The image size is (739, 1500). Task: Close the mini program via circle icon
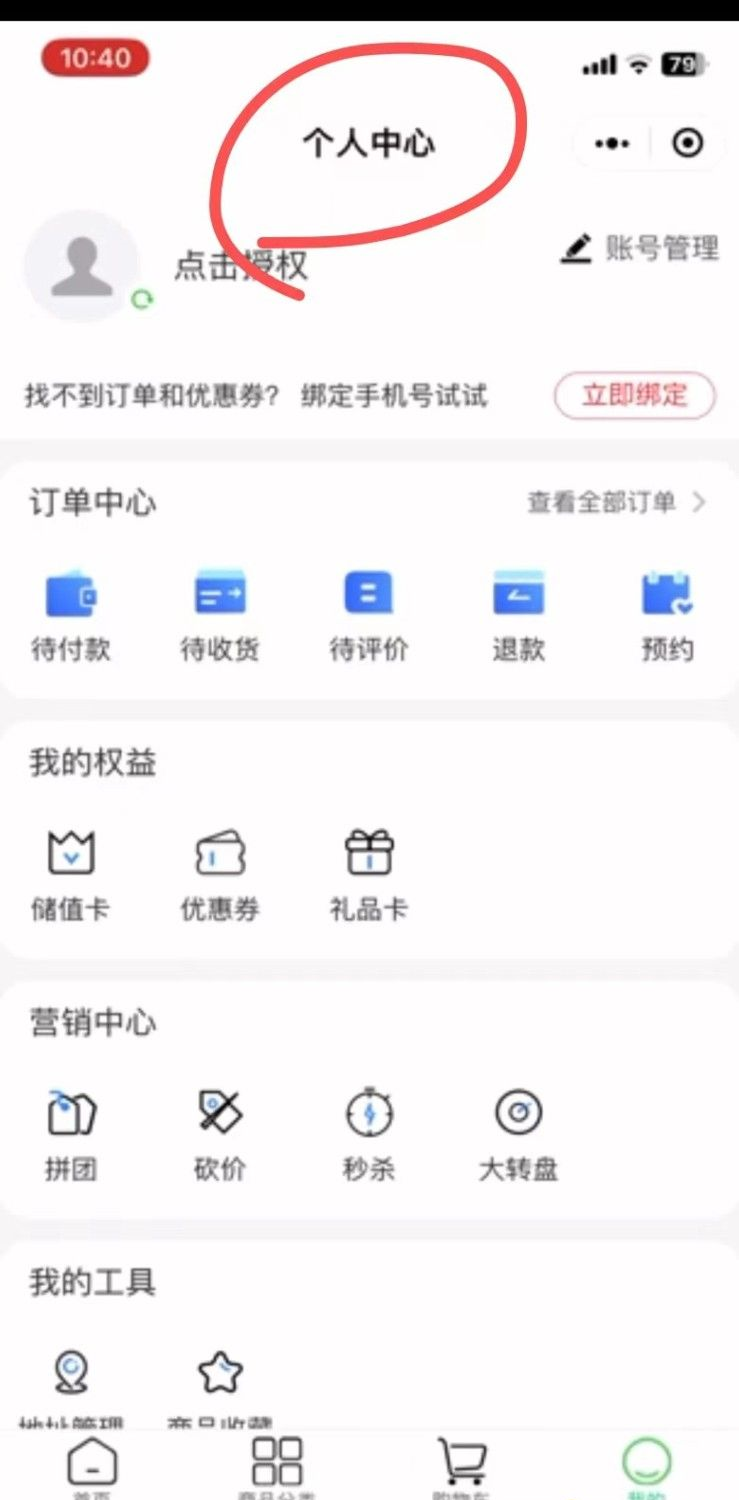(x=688, y=144)
